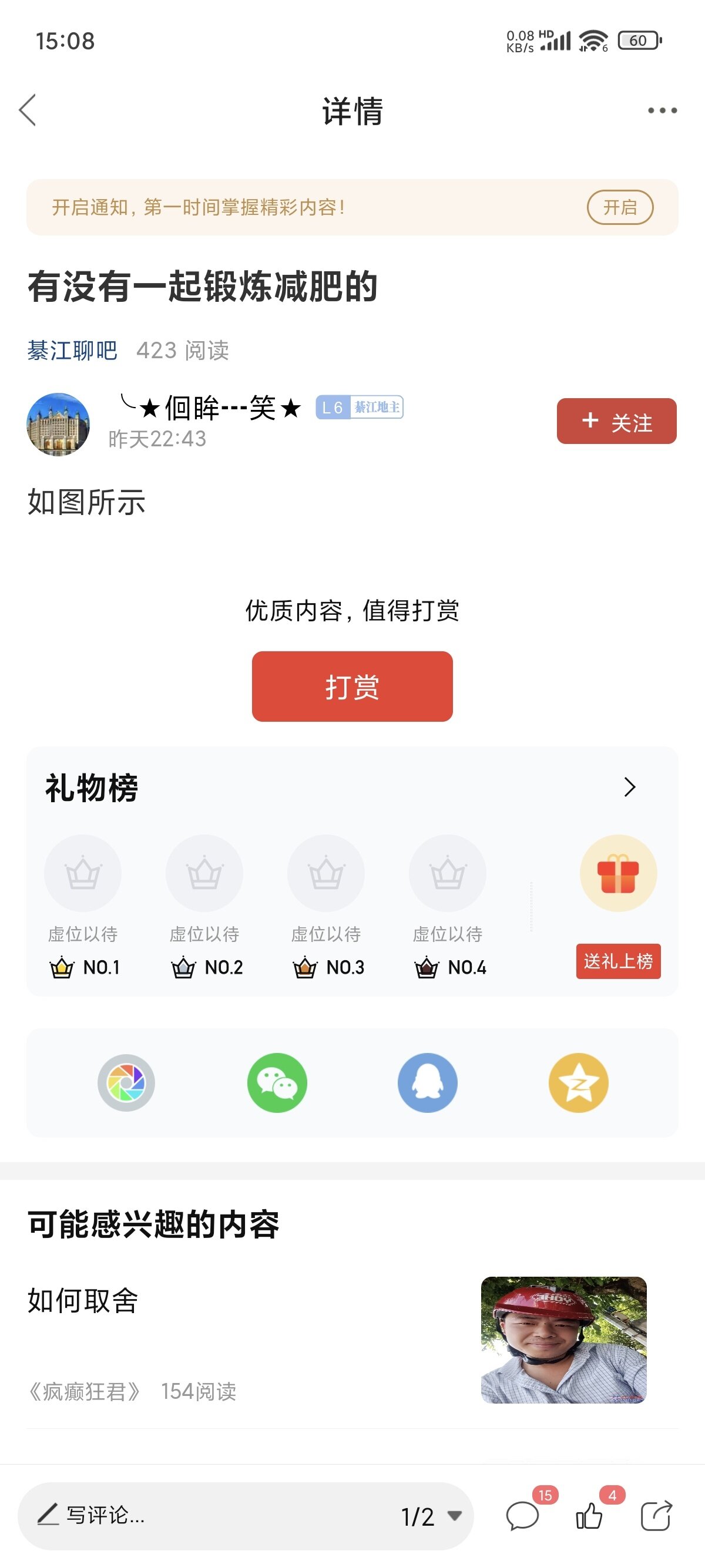Share the post to QQ
The height and width of the screenshot is (1568, 705).
point(427,1083)
